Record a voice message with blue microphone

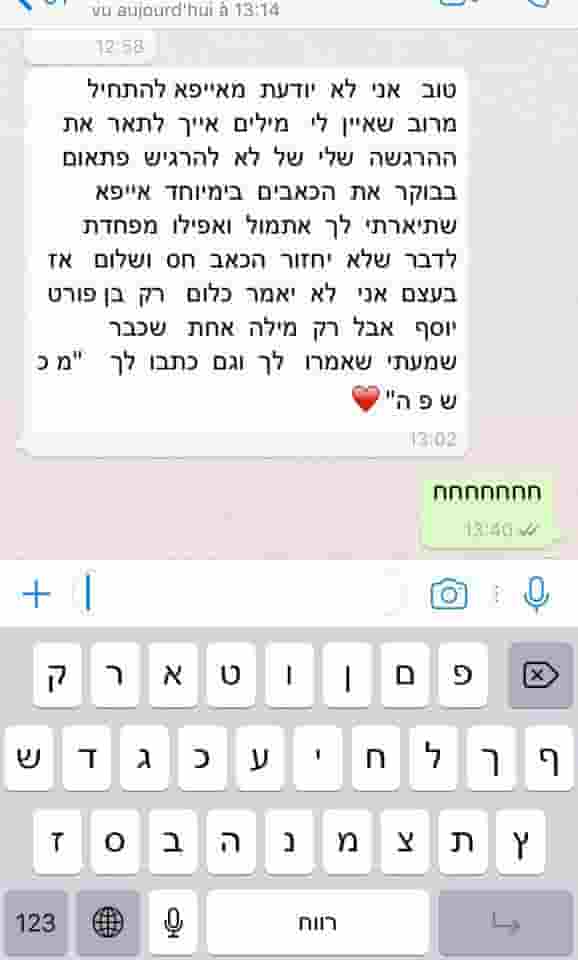pyautogui.click(x=536, y=593)
